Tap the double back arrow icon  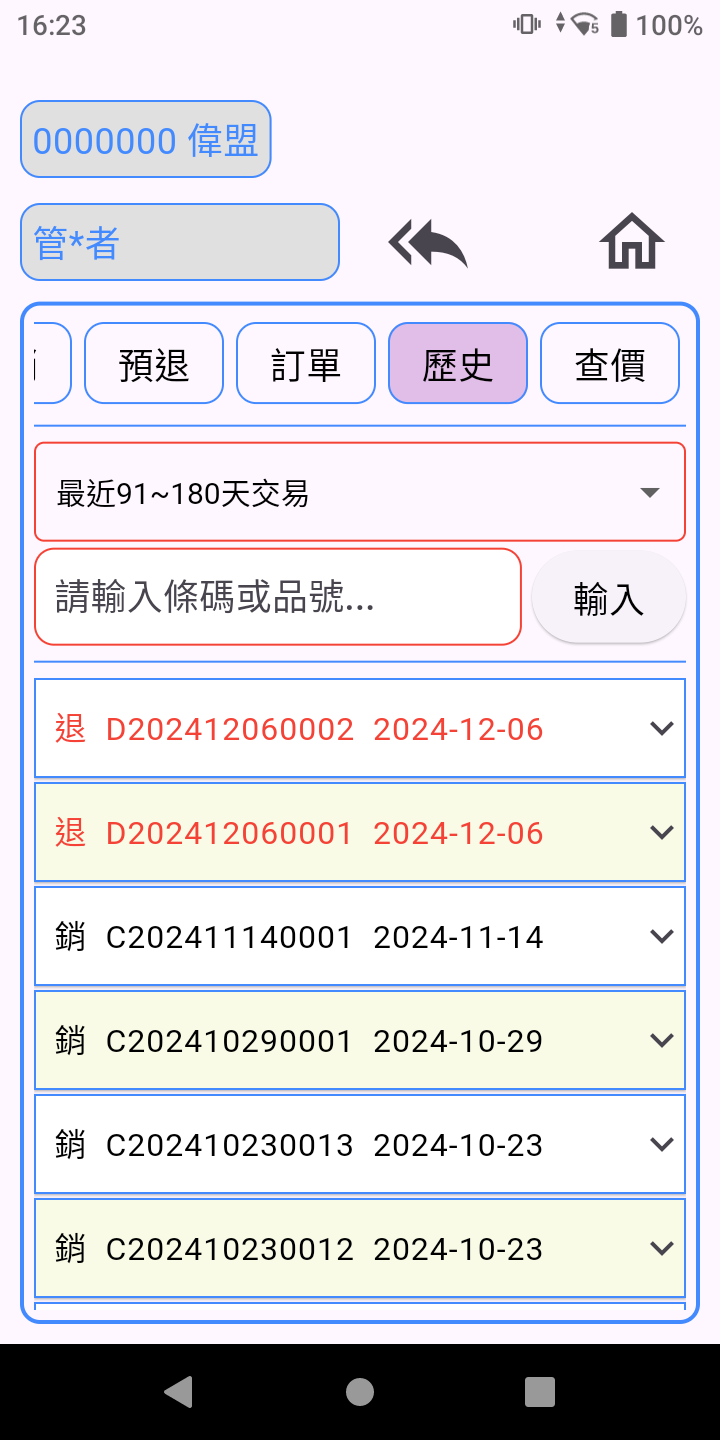[428, 243]
